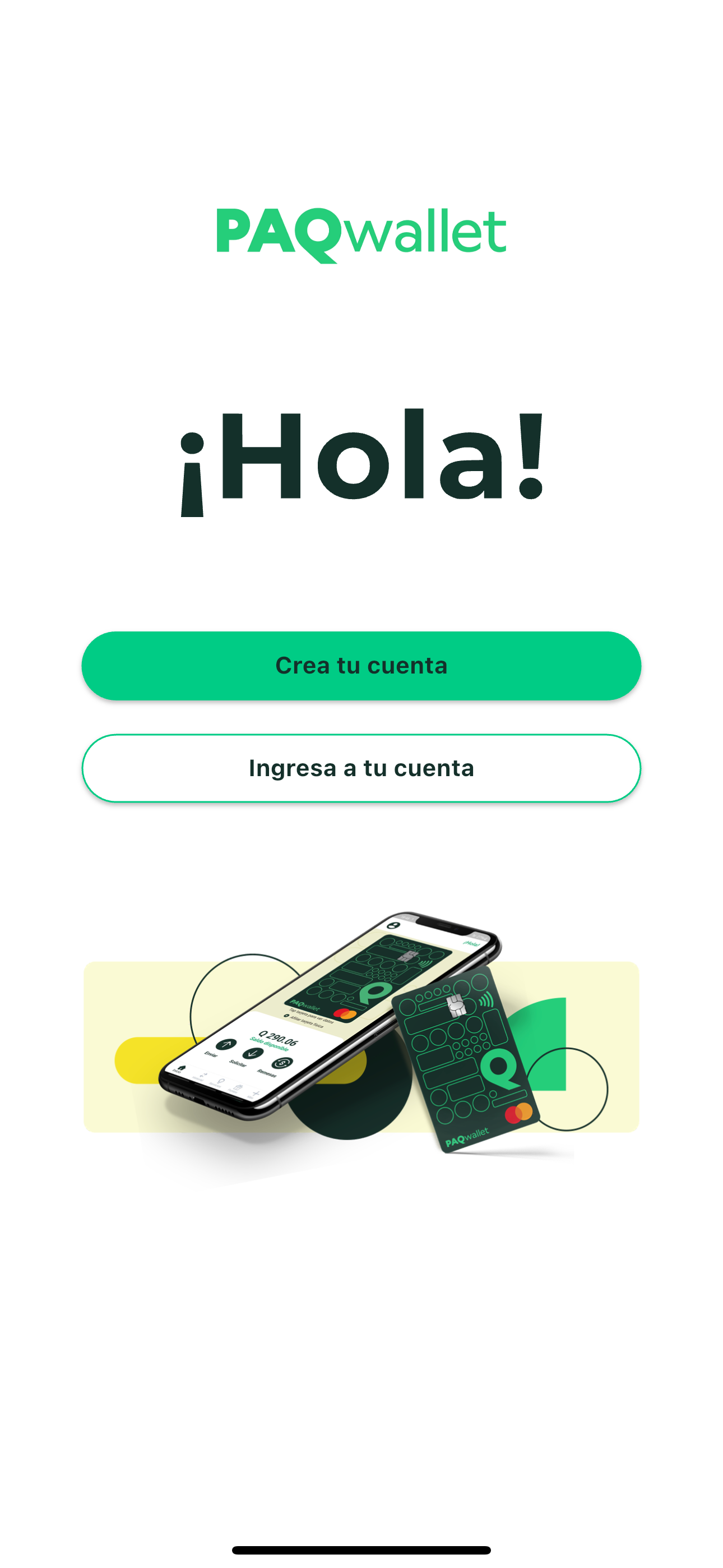This screenshot has width=723, height=1568.
Task: Tap the Remesas dollar icon
Action: point(282,1063)
